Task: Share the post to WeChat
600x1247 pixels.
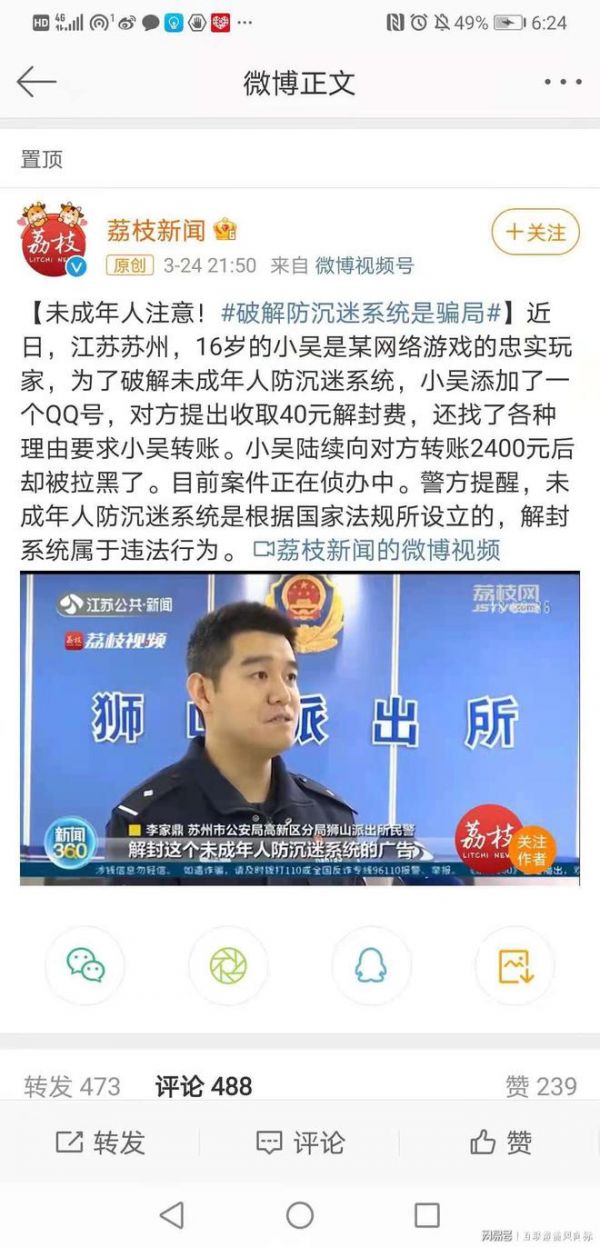Action: [x=85, y=965]
